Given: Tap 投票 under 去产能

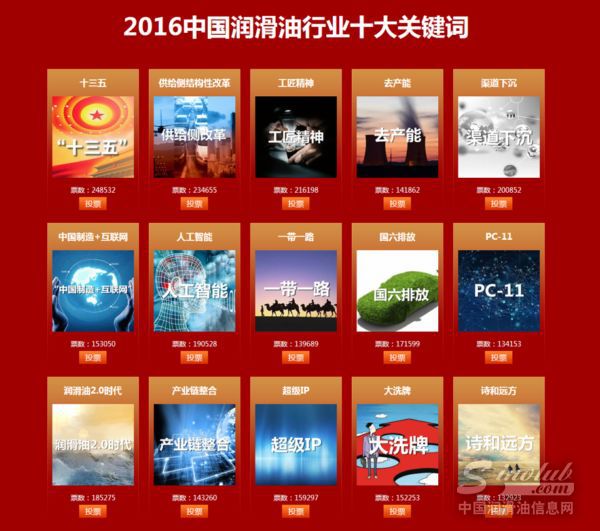Looking at the screenshot, I should point(397,203).
